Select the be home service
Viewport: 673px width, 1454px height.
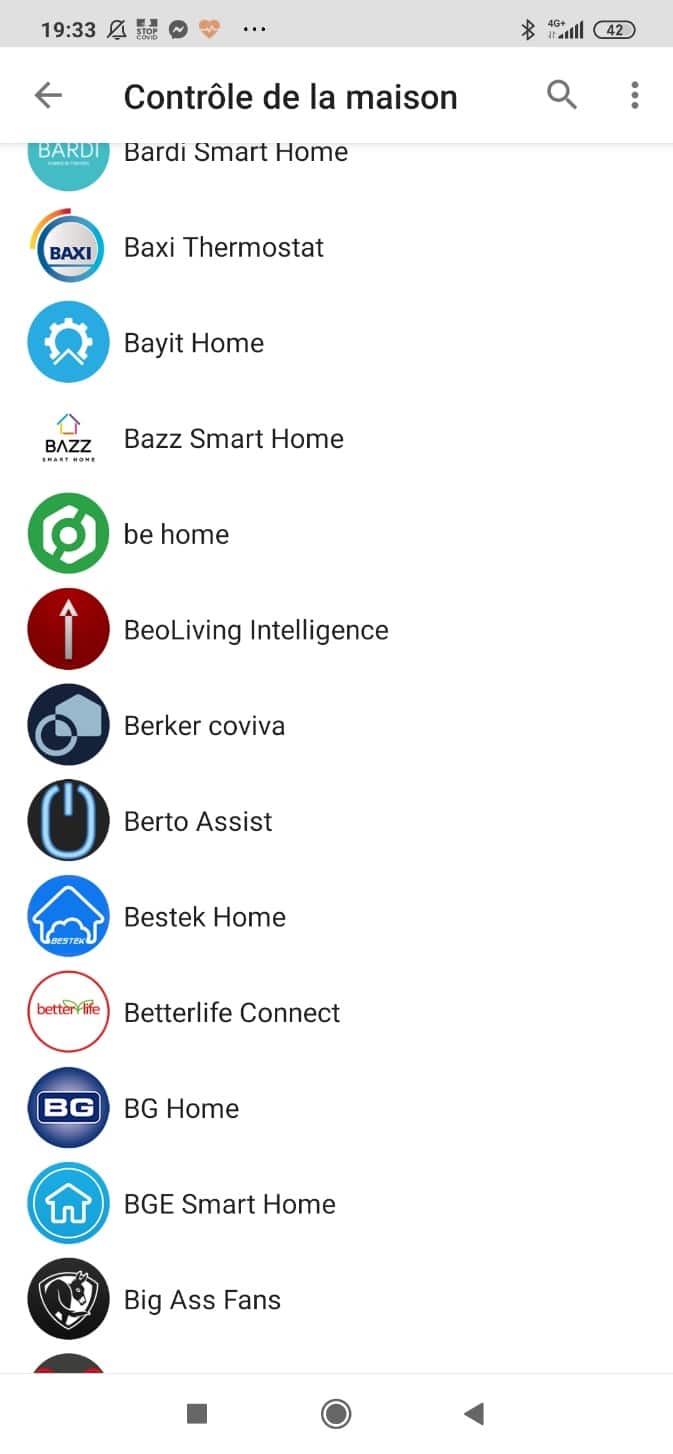[336, 534]
